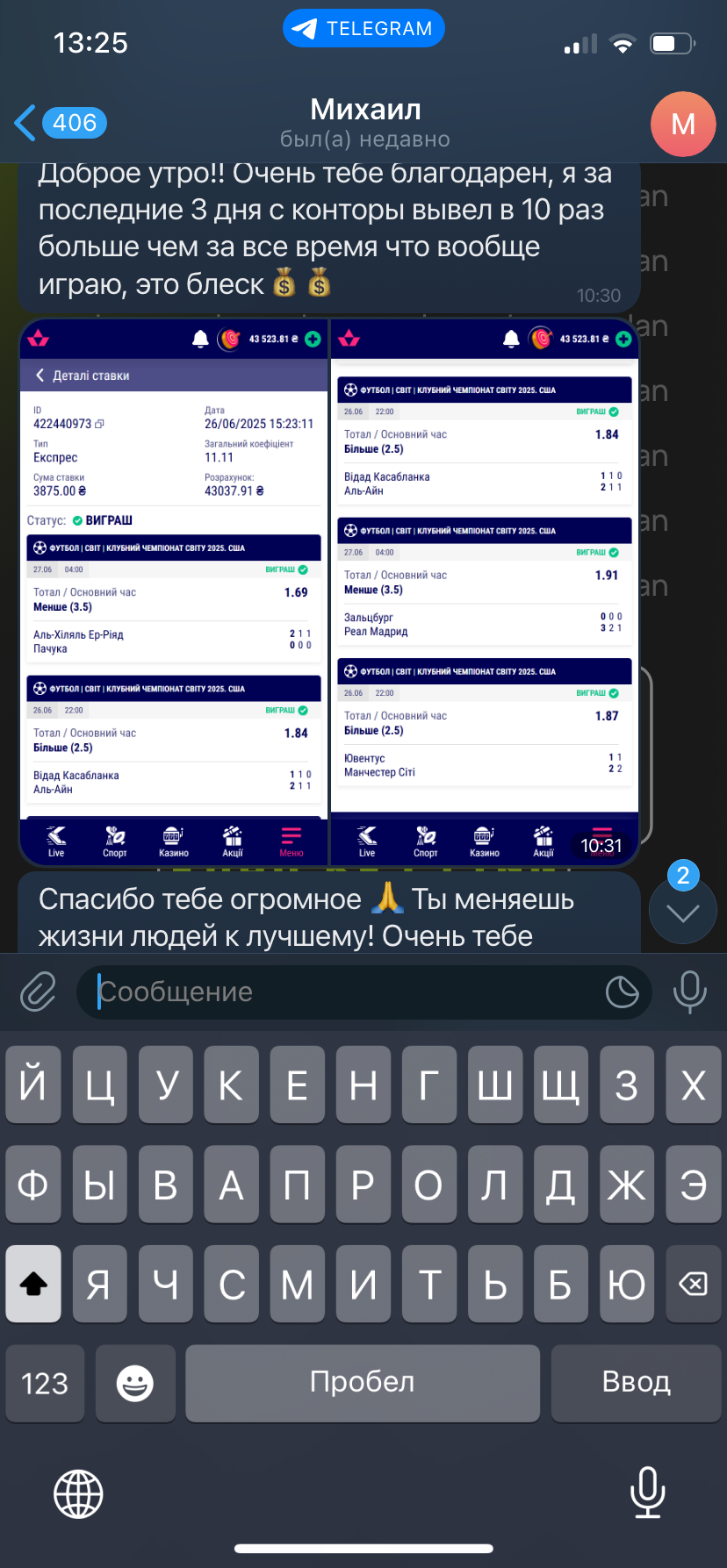Switch keyboard to the 123 numbers layout

click(x=45, y=1383)
